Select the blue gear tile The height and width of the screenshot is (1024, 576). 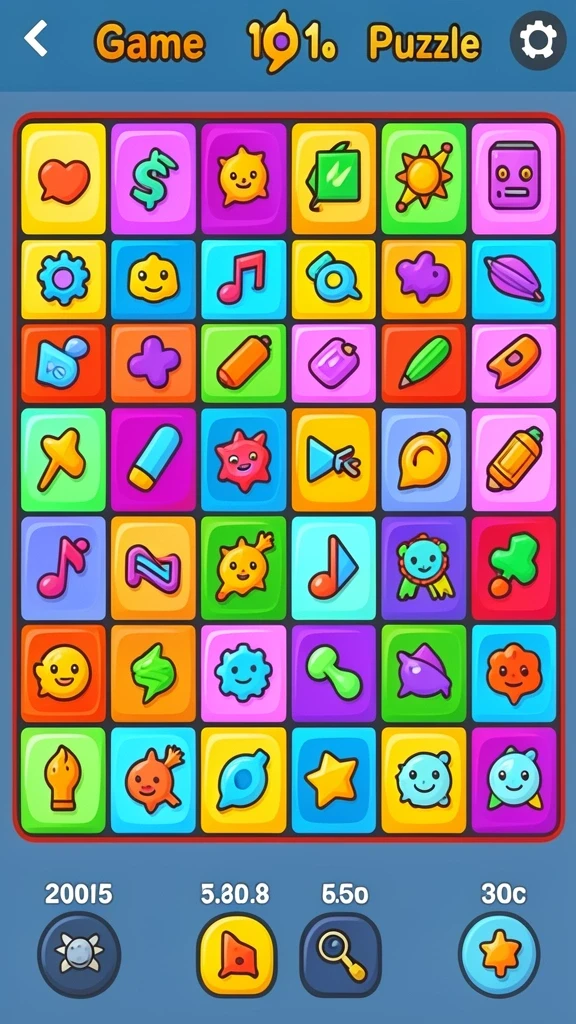(x=63, y=280)
